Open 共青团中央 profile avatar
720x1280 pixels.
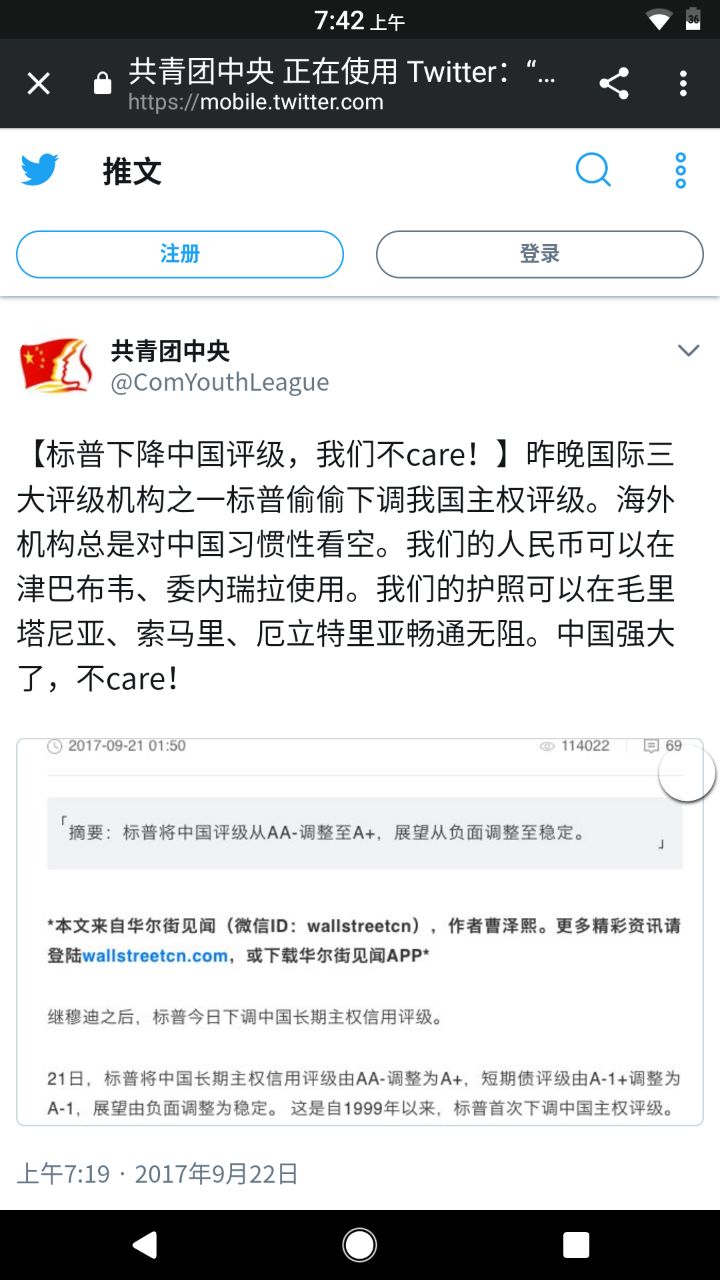pos(56,366)
